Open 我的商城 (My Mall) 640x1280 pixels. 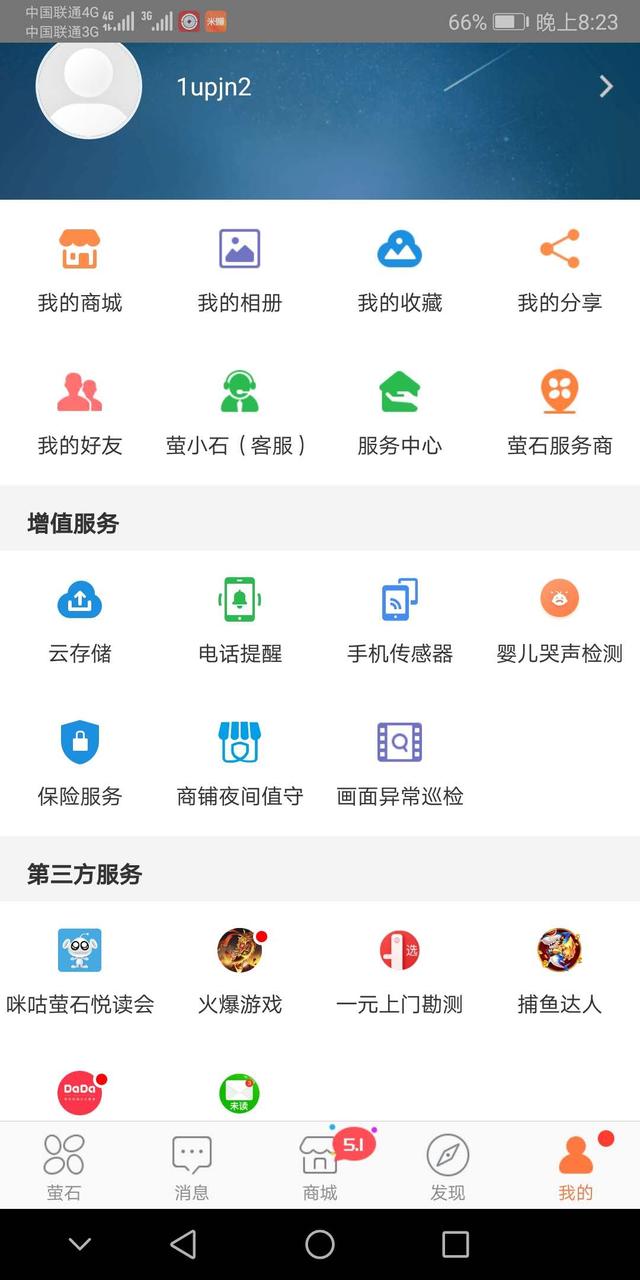pos(80,270)
